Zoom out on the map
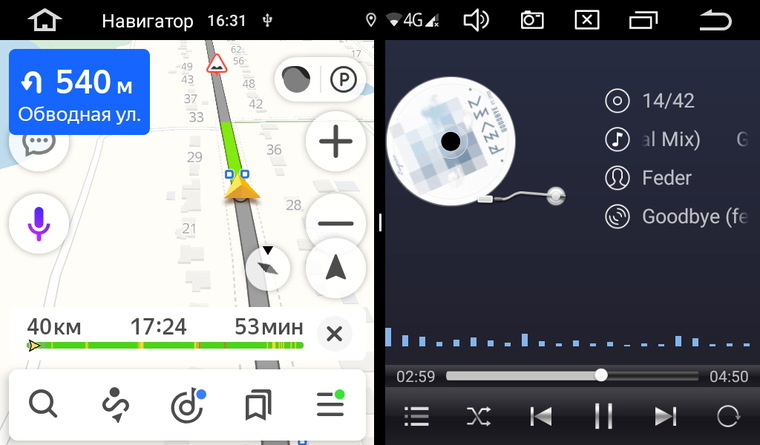This screenshot has width=760, height=445. point(335,224)
